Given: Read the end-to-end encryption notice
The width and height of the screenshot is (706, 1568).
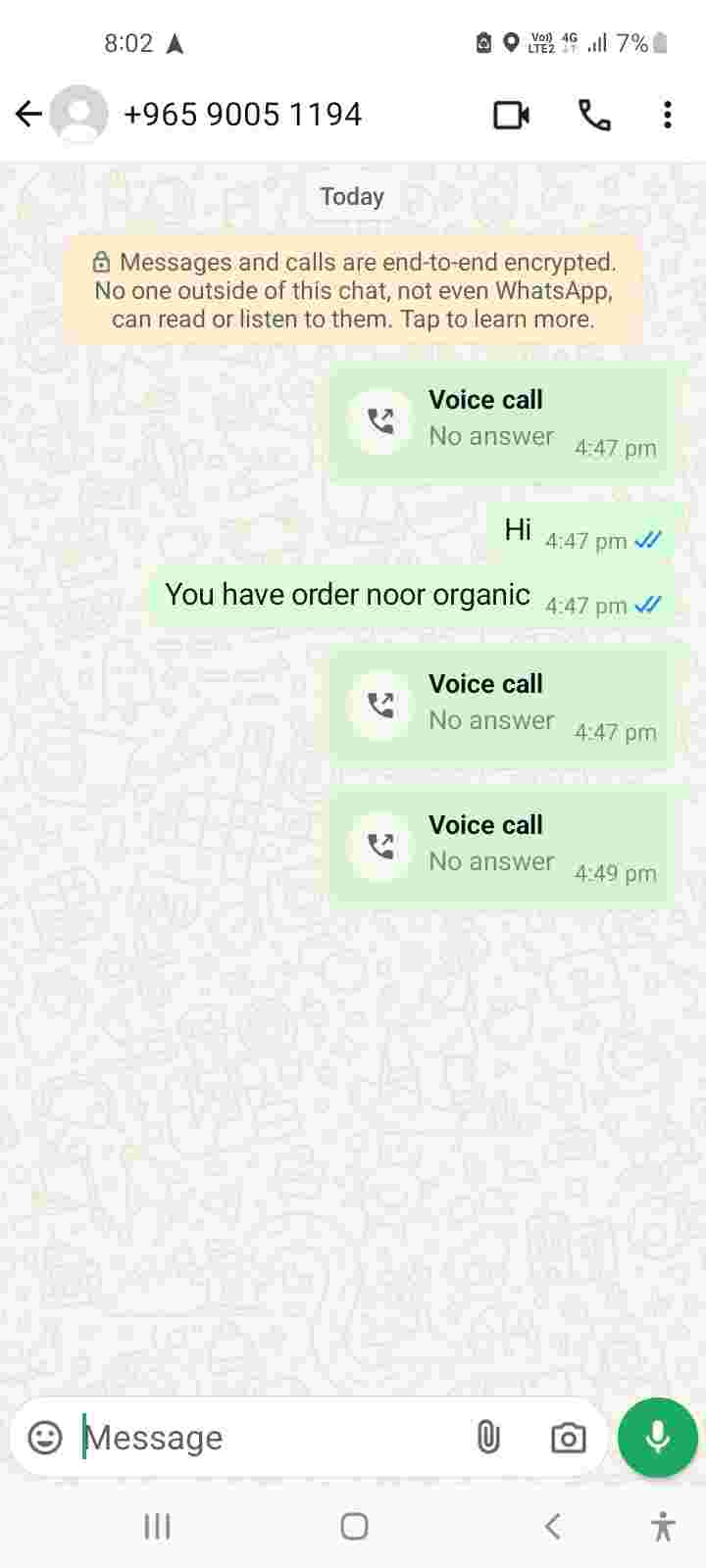Looking at the screenshot, I should click(x=353, y=290).
